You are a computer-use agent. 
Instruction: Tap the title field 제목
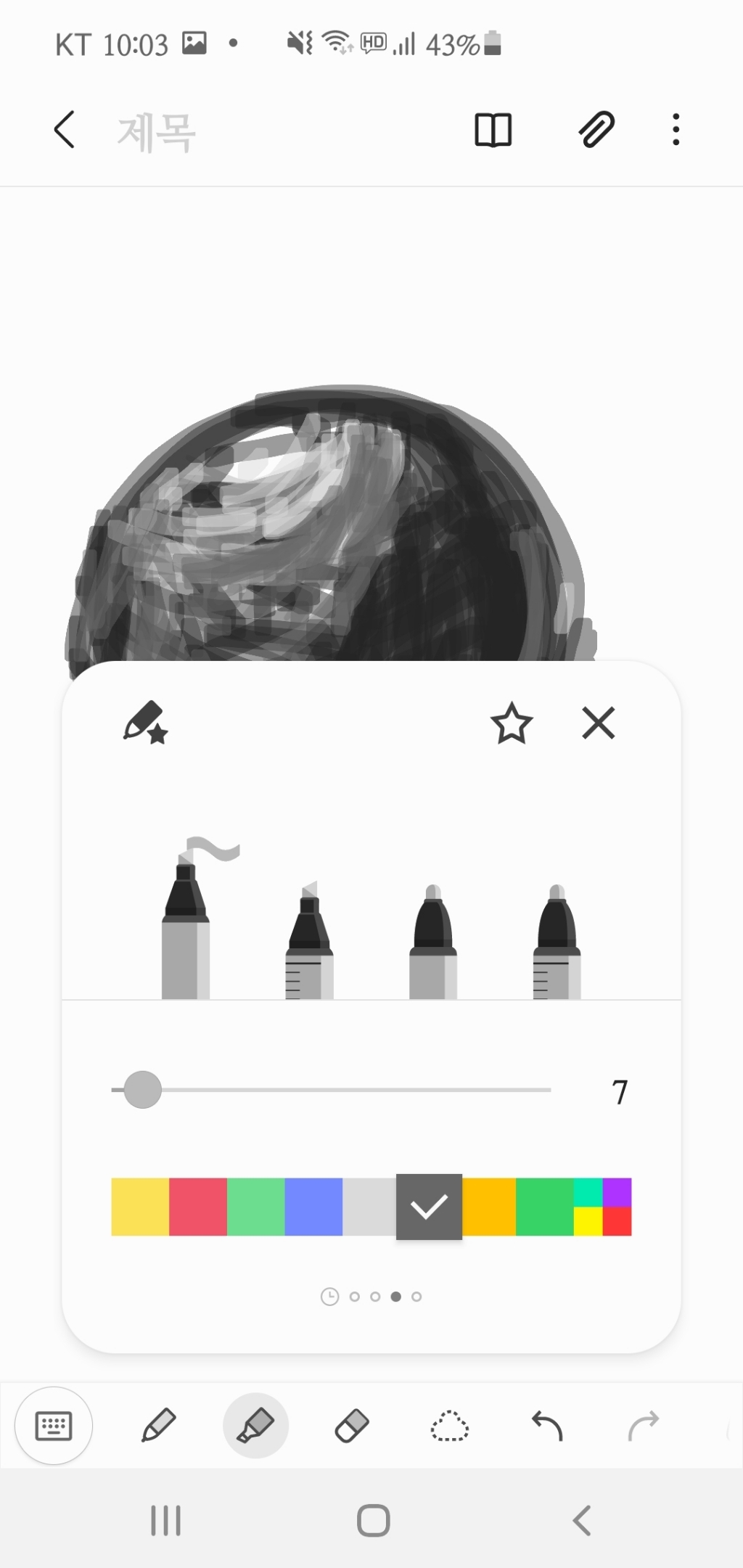coord(156,132)
